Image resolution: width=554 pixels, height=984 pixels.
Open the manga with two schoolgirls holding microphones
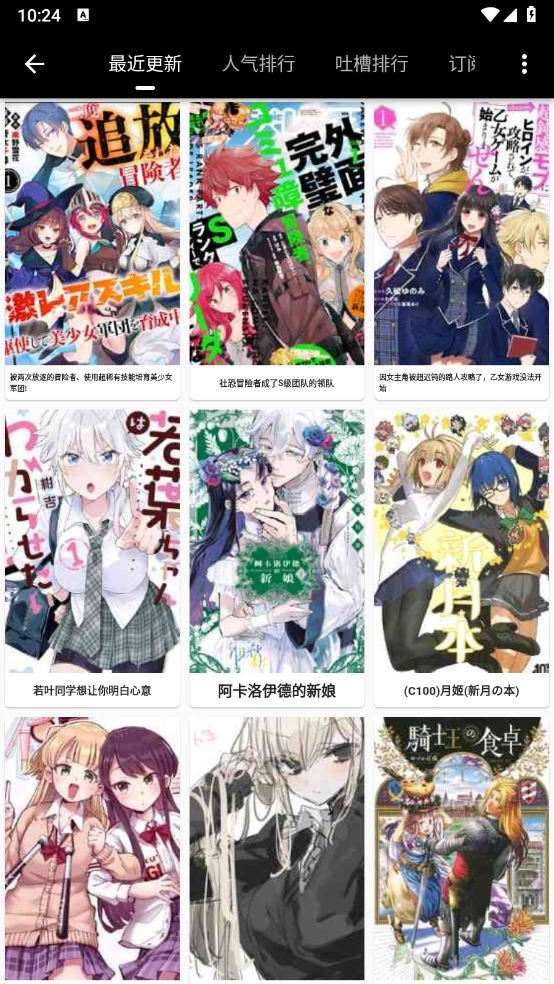92,849
